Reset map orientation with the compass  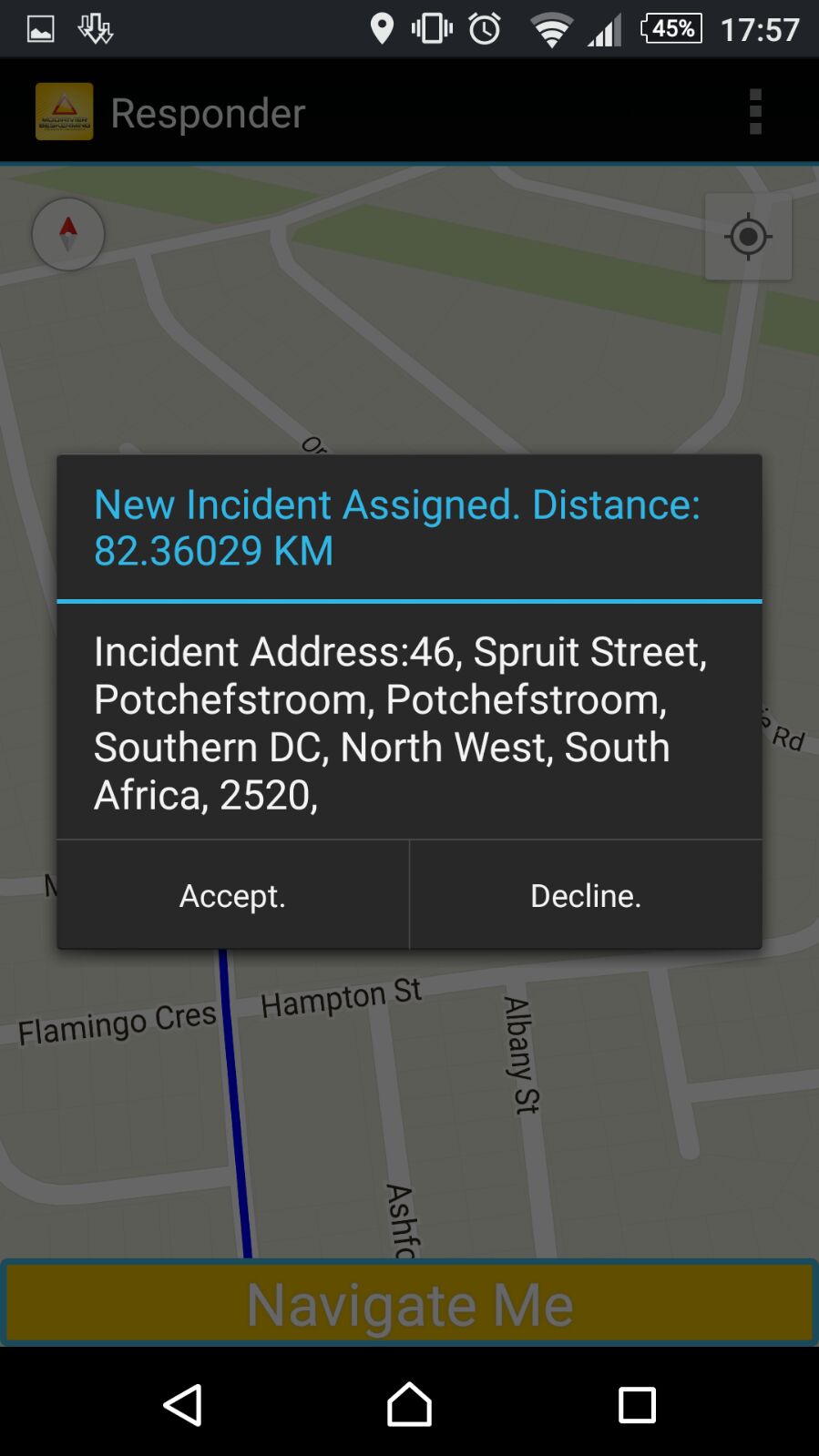pos(68,234)
